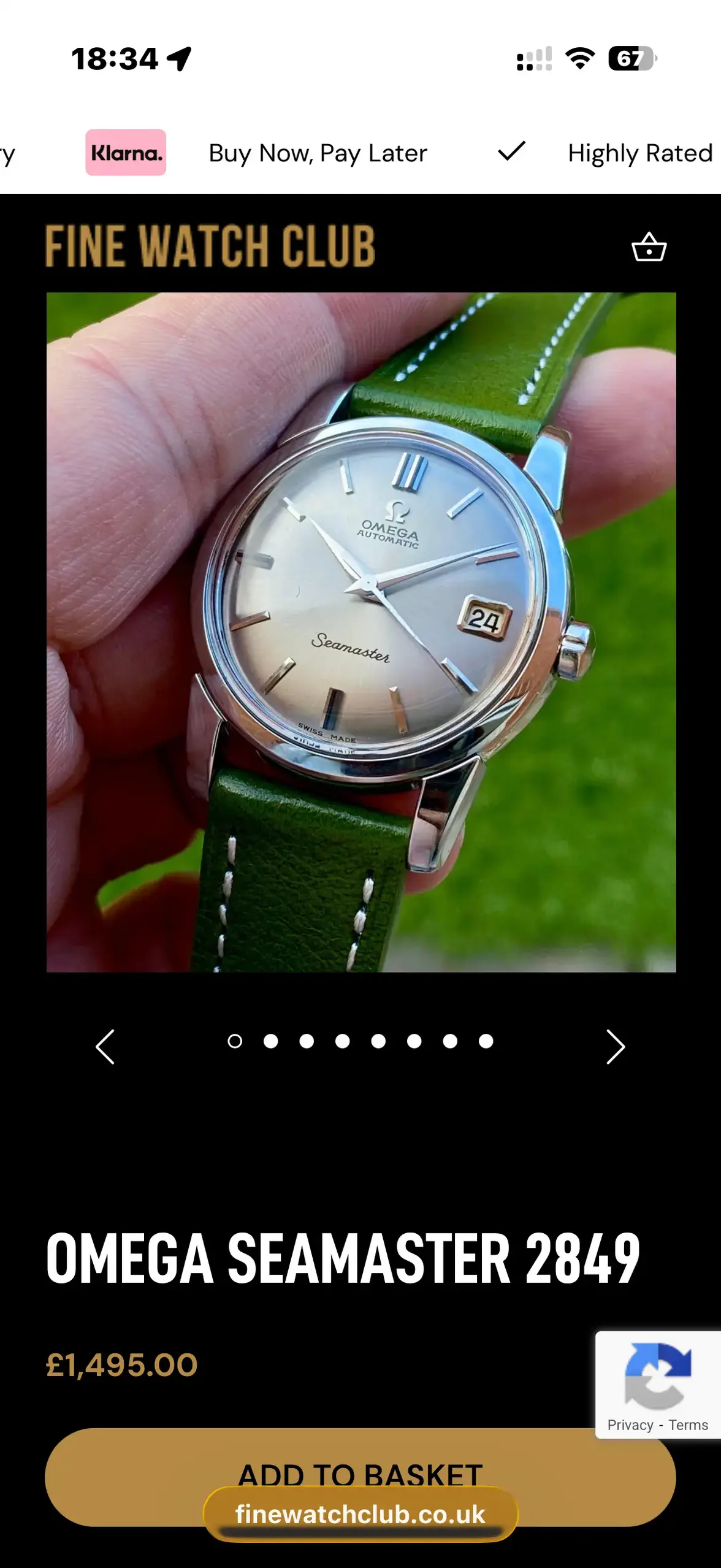This screenshot has height=1568, width=721.
Task: Show the previous product photo
Action: [105, 1046]
